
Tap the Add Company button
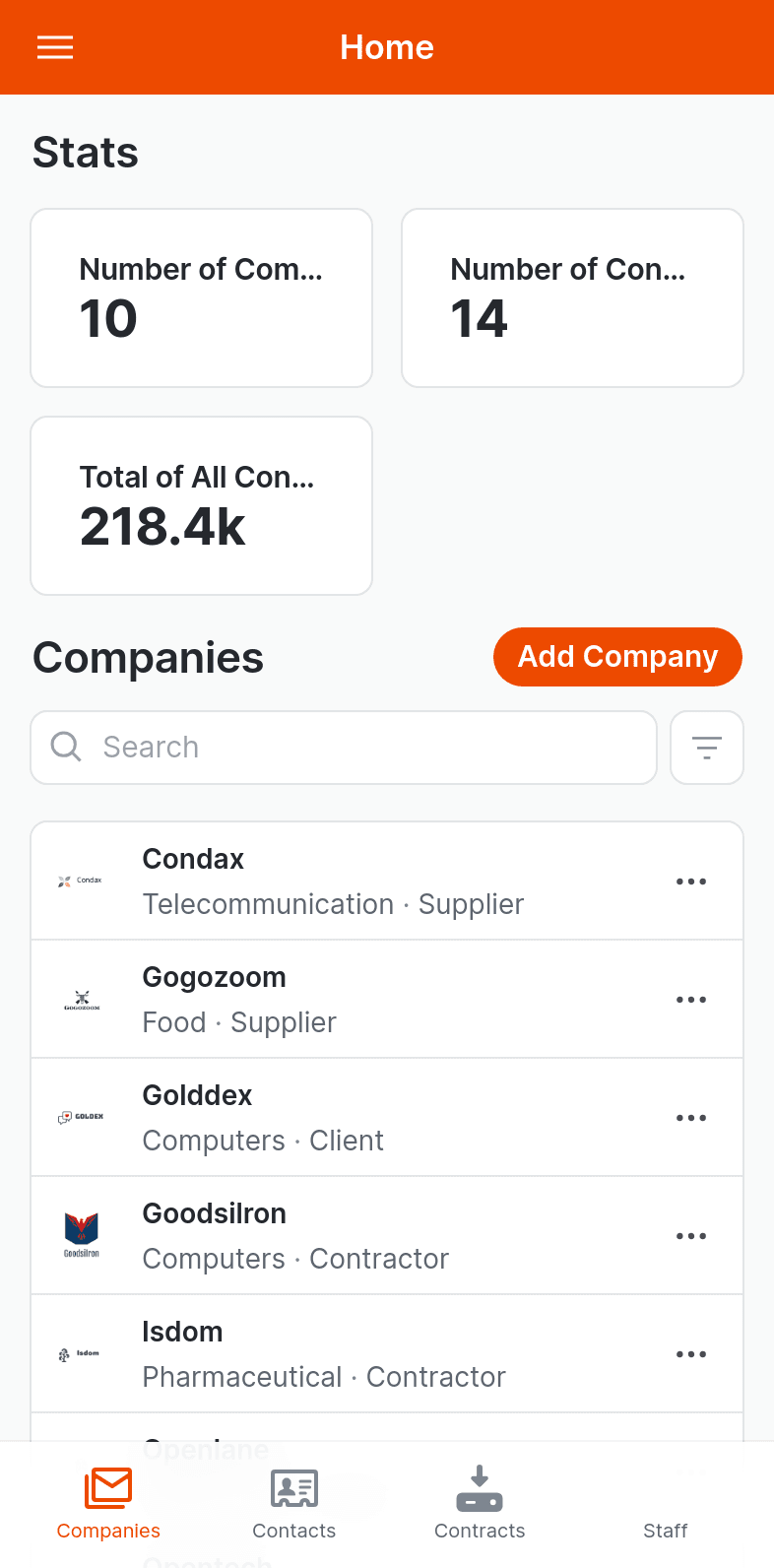[x=617, y=657]
